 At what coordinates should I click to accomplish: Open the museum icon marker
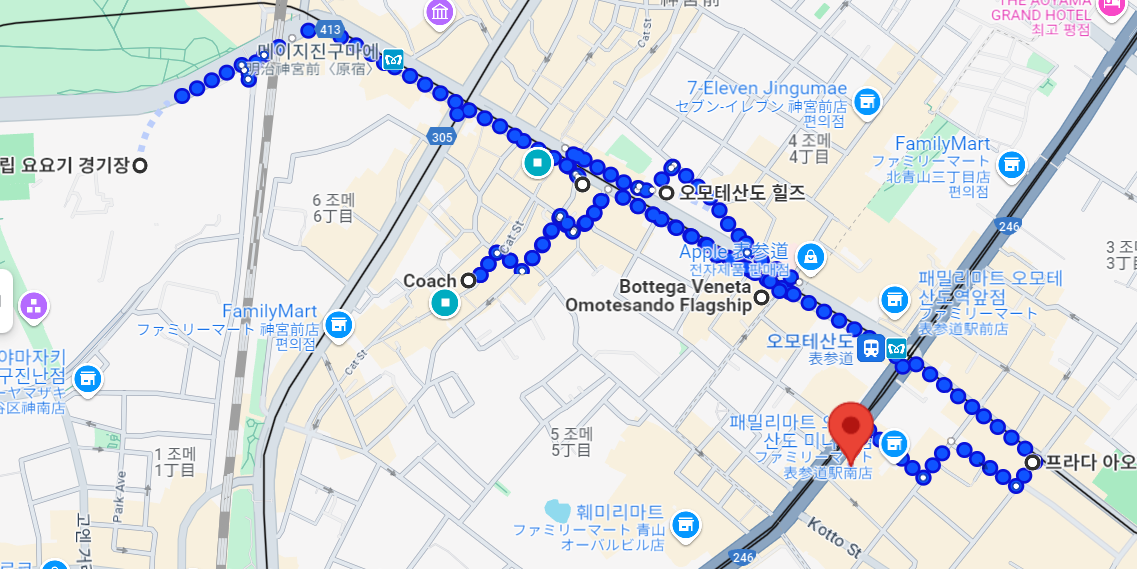pyautogui.click(x=439, y=13)
